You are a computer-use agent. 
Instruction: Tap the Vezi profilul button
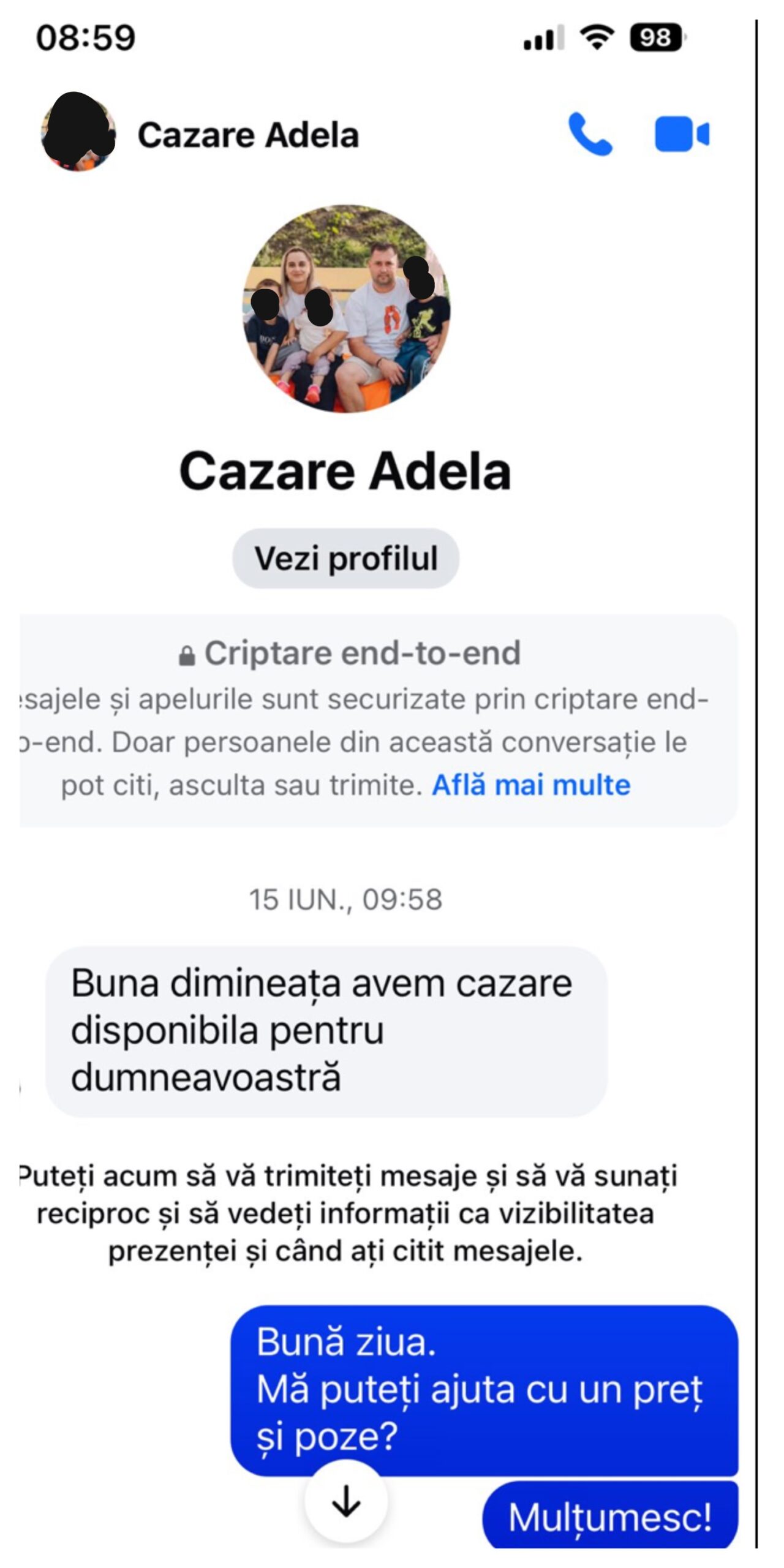(345, 559)
